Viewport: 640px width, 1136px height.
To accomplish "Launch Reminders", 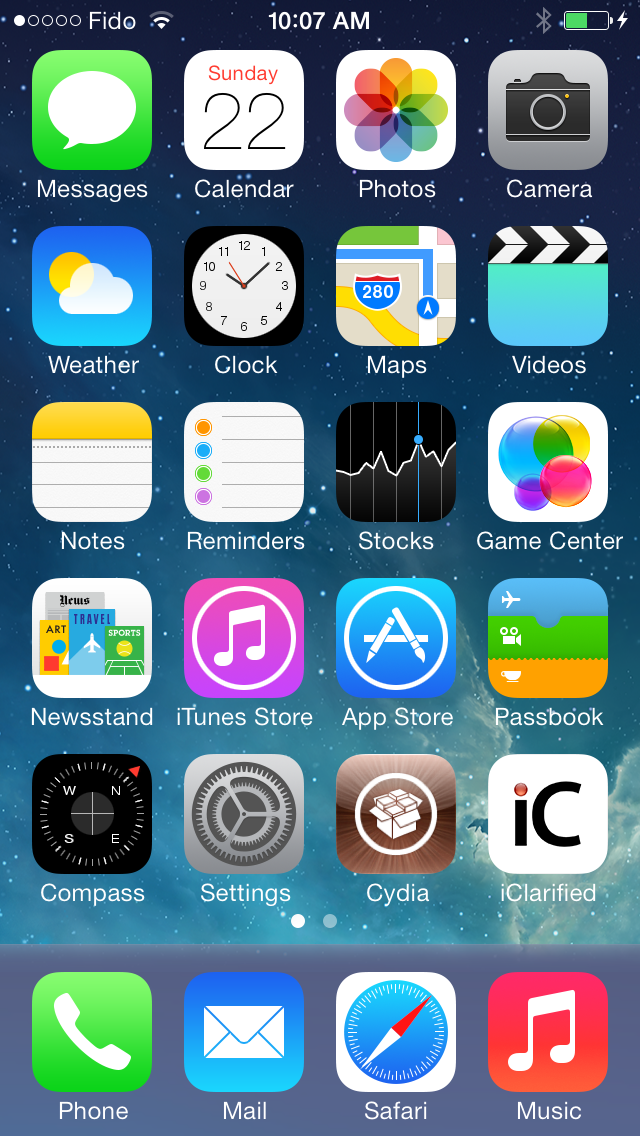I will (244, 462).
